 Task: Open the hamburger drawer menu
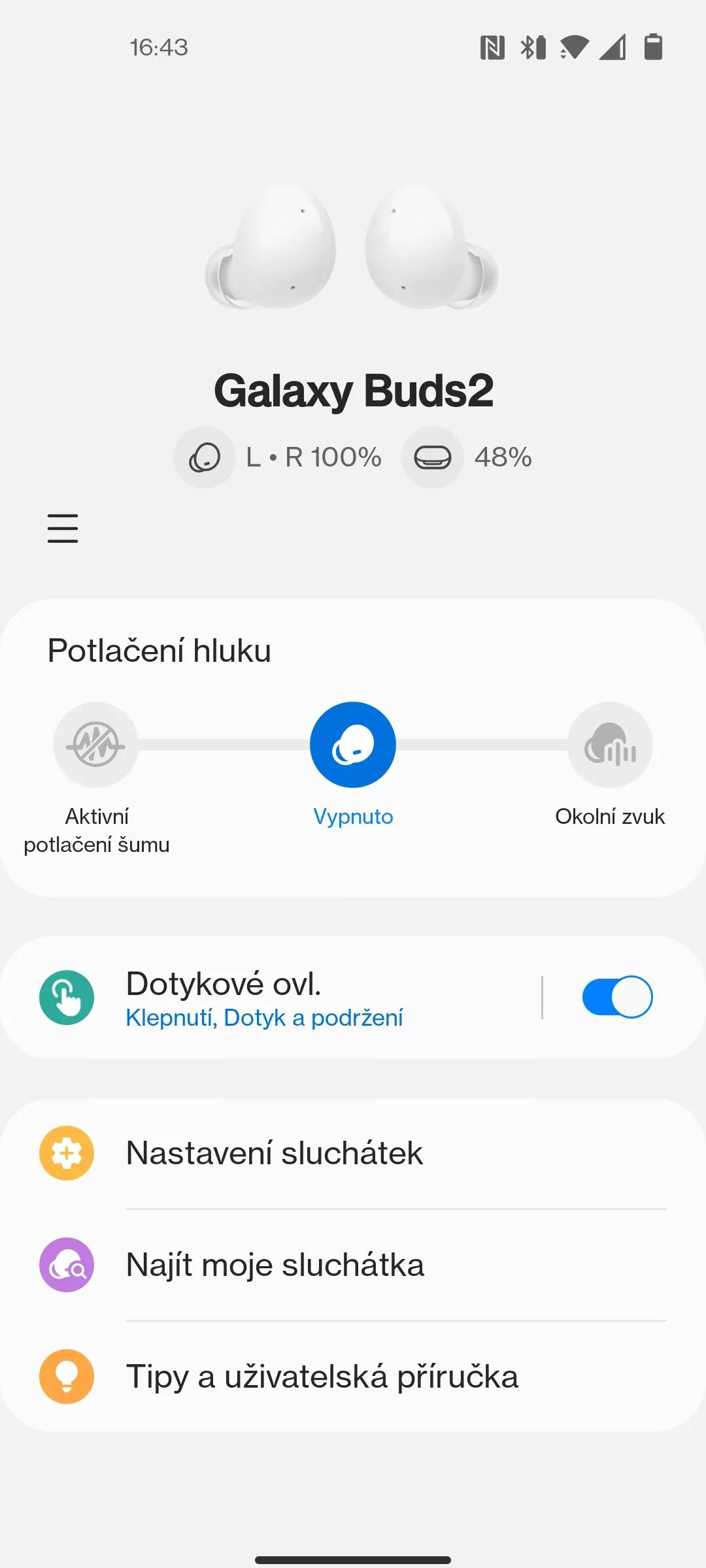click(63, 528)
